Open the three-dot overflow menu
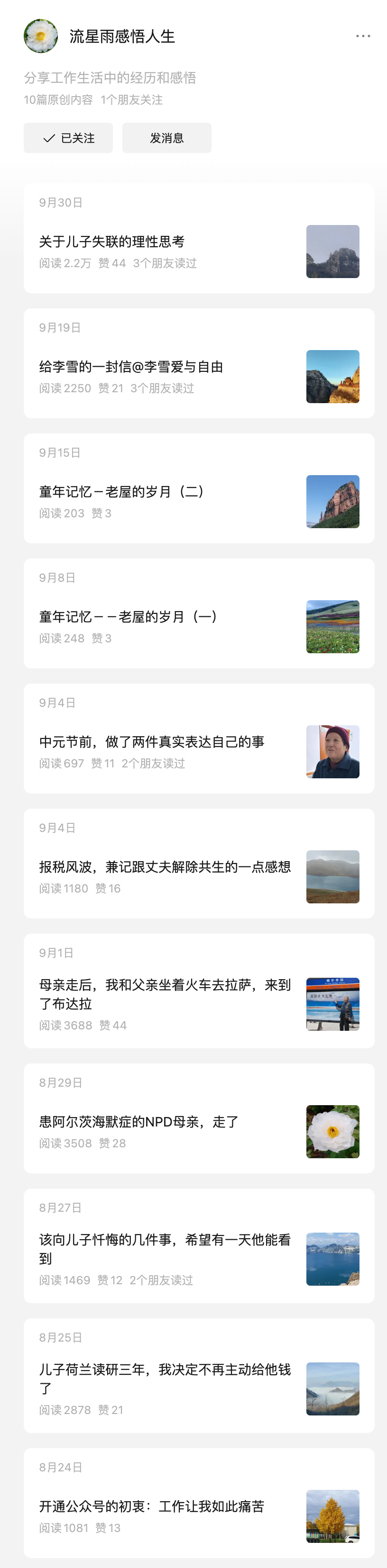This screenshot has width=387, height=1568. click(363, 36)
